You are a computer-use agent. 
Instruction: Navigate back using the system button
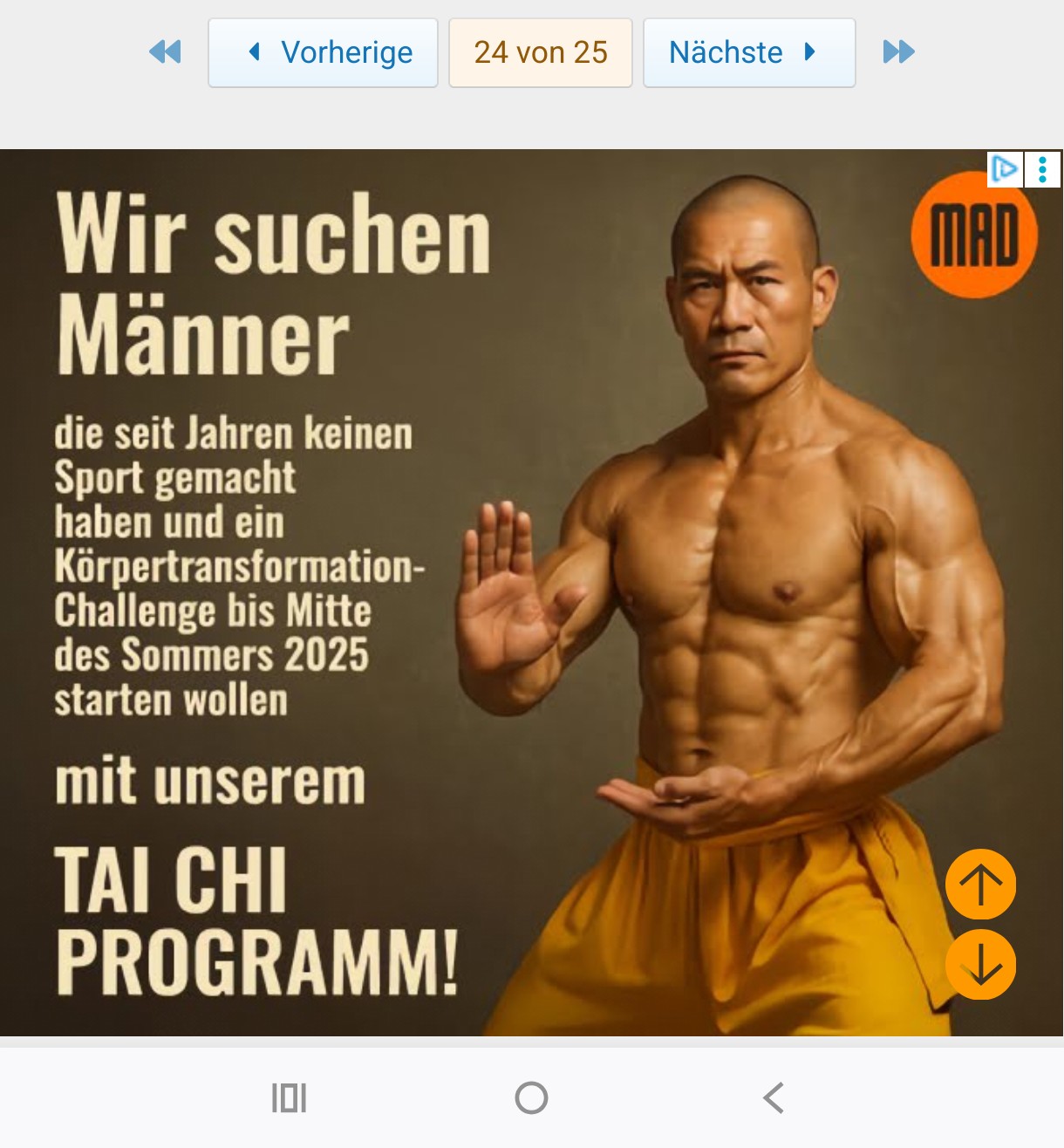[x=774, y=1097]
